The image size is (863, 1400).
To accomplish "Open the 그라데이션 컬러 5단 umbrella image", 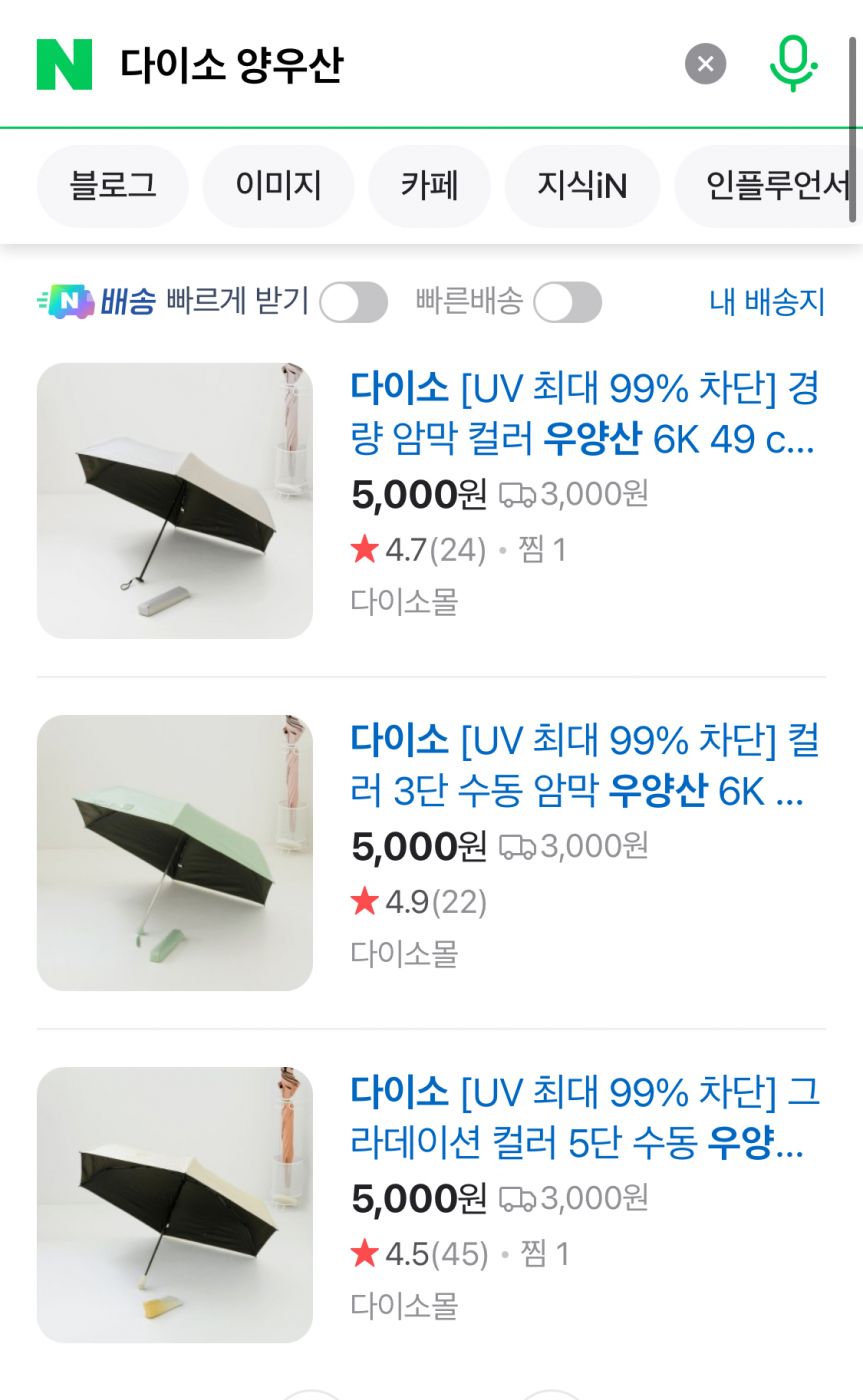I will tap(175, 1205).
